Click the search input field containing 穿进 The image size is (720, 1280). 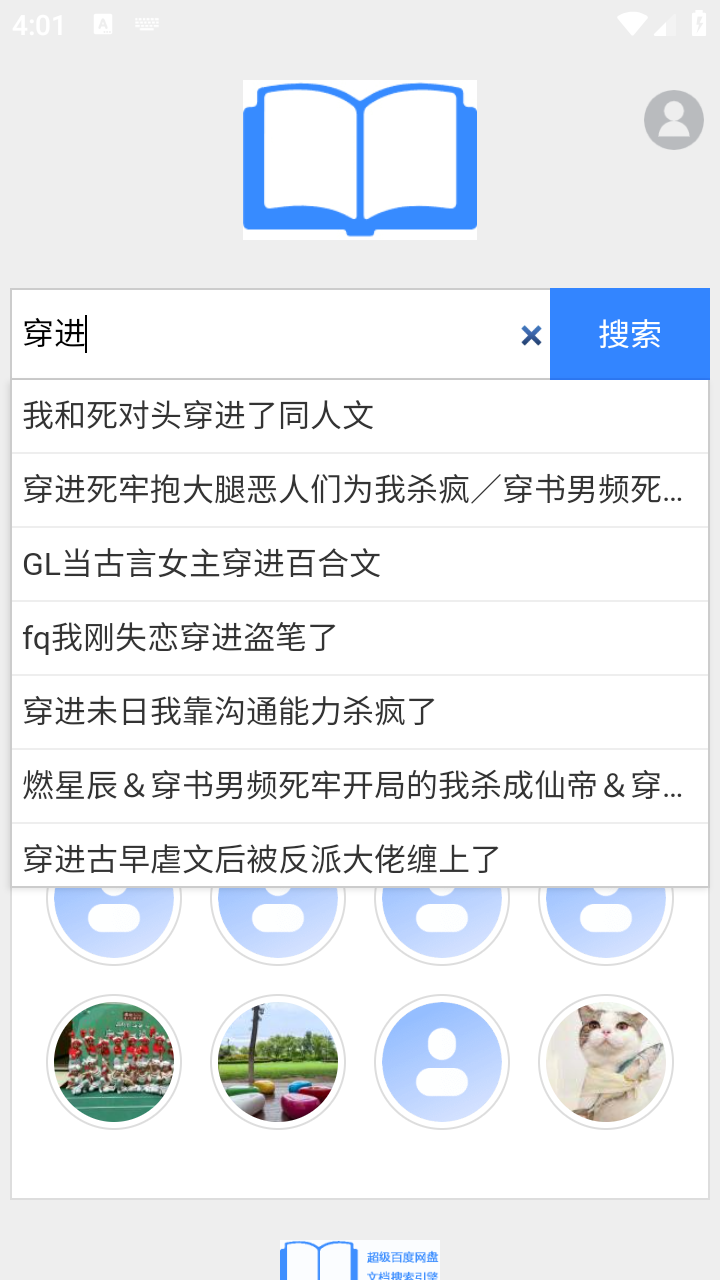250,335
